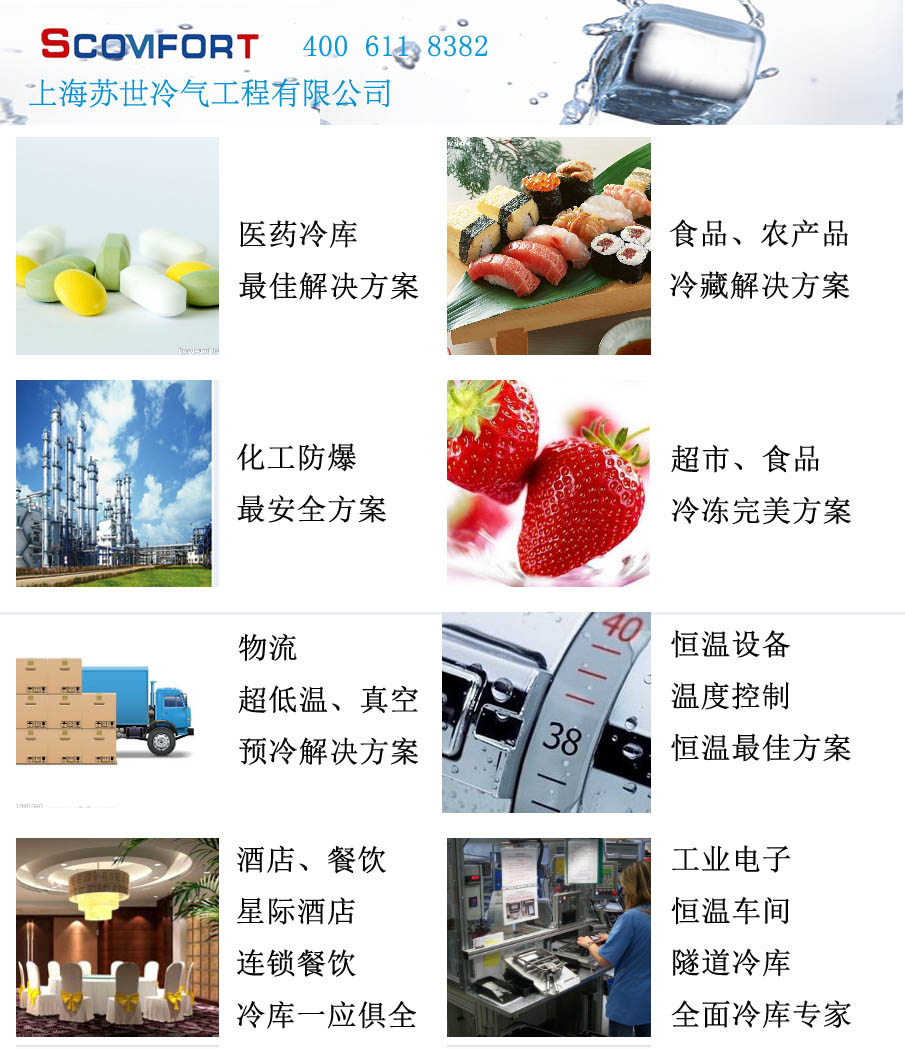This screenshot has width=905, height=1049.
Task: View the 酒店、餐饮 cold storage tile
Action: pos(117,937)
